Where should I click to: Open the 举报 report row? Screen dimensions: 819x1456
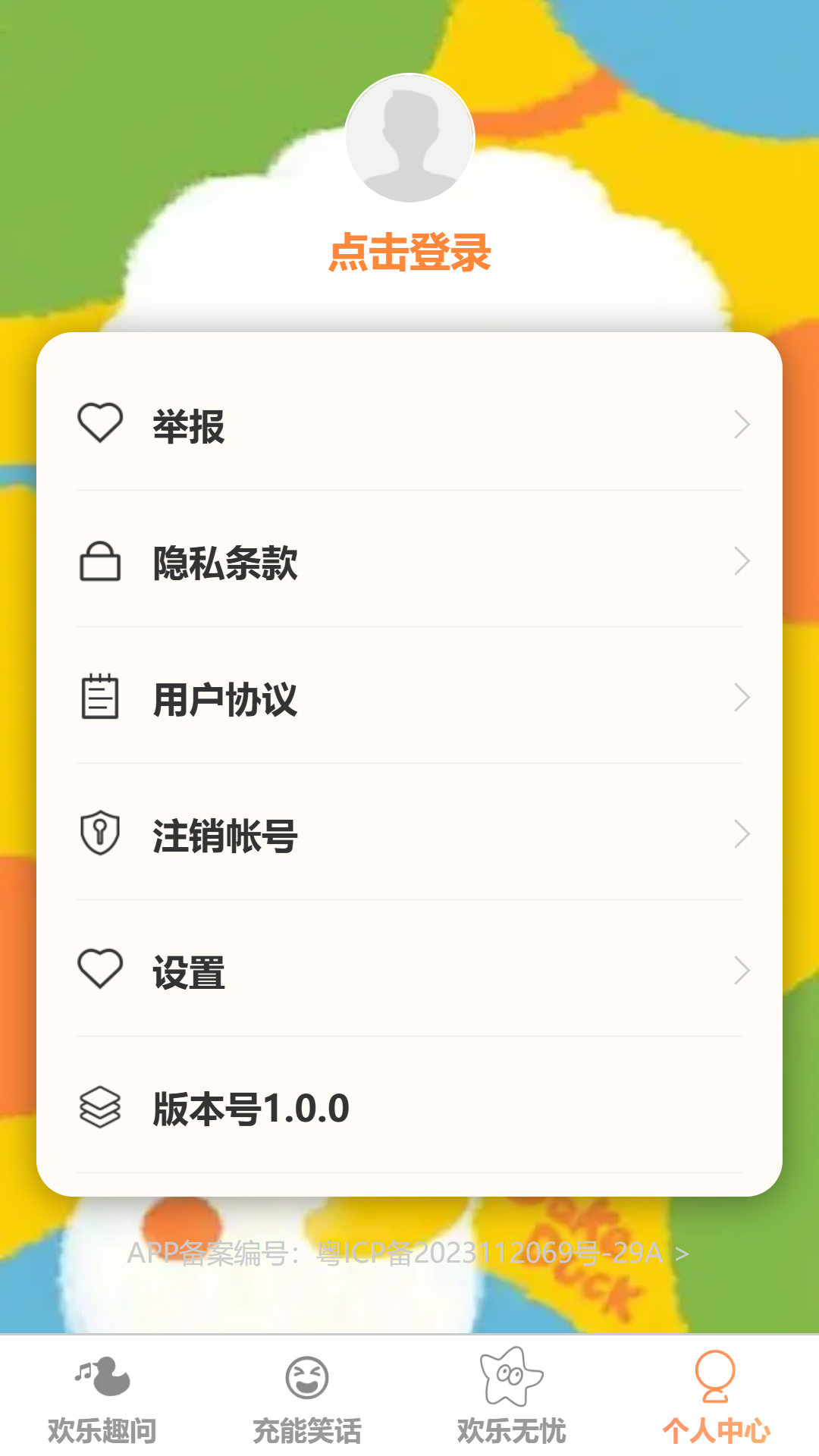(x=409, y=425)
